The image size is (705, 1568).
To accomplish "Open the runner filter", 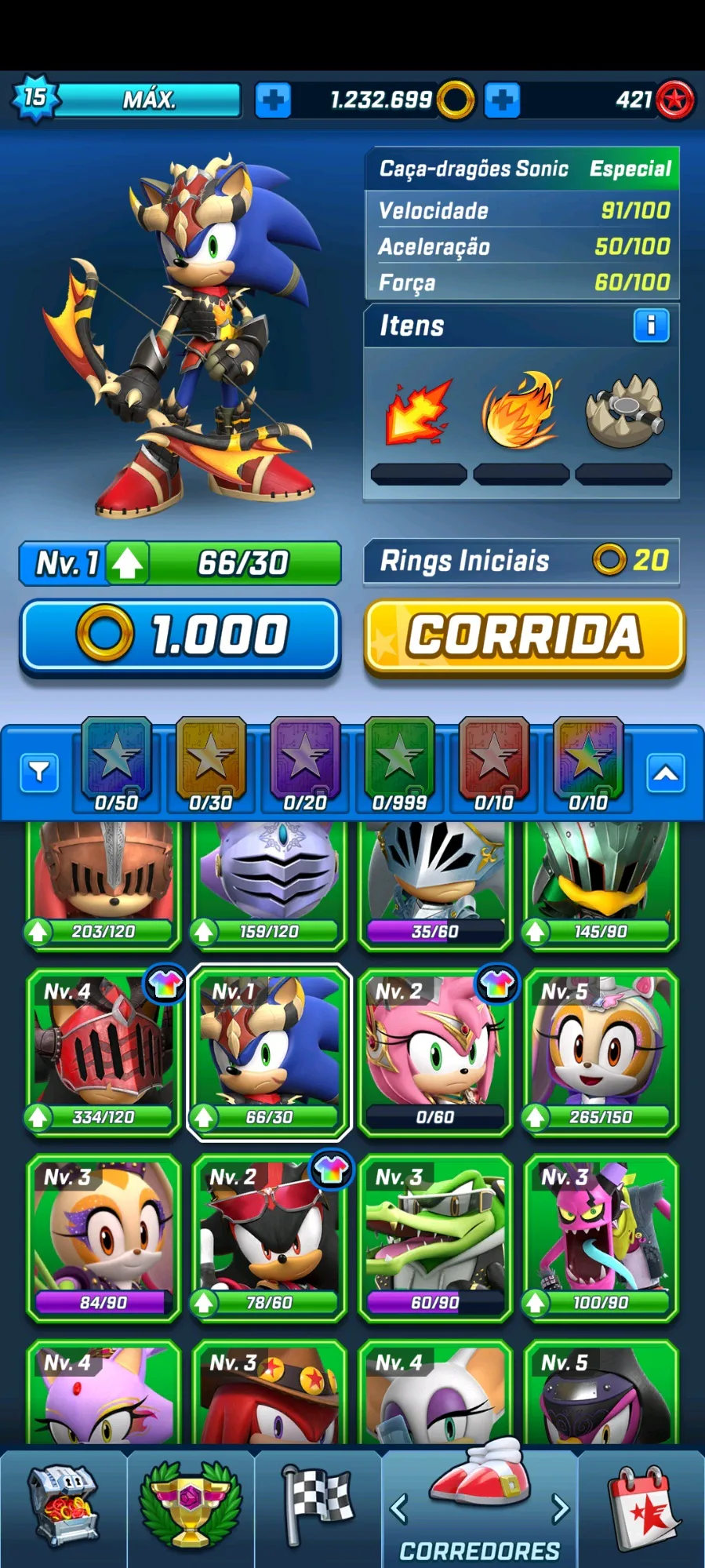I will [39, 773].
